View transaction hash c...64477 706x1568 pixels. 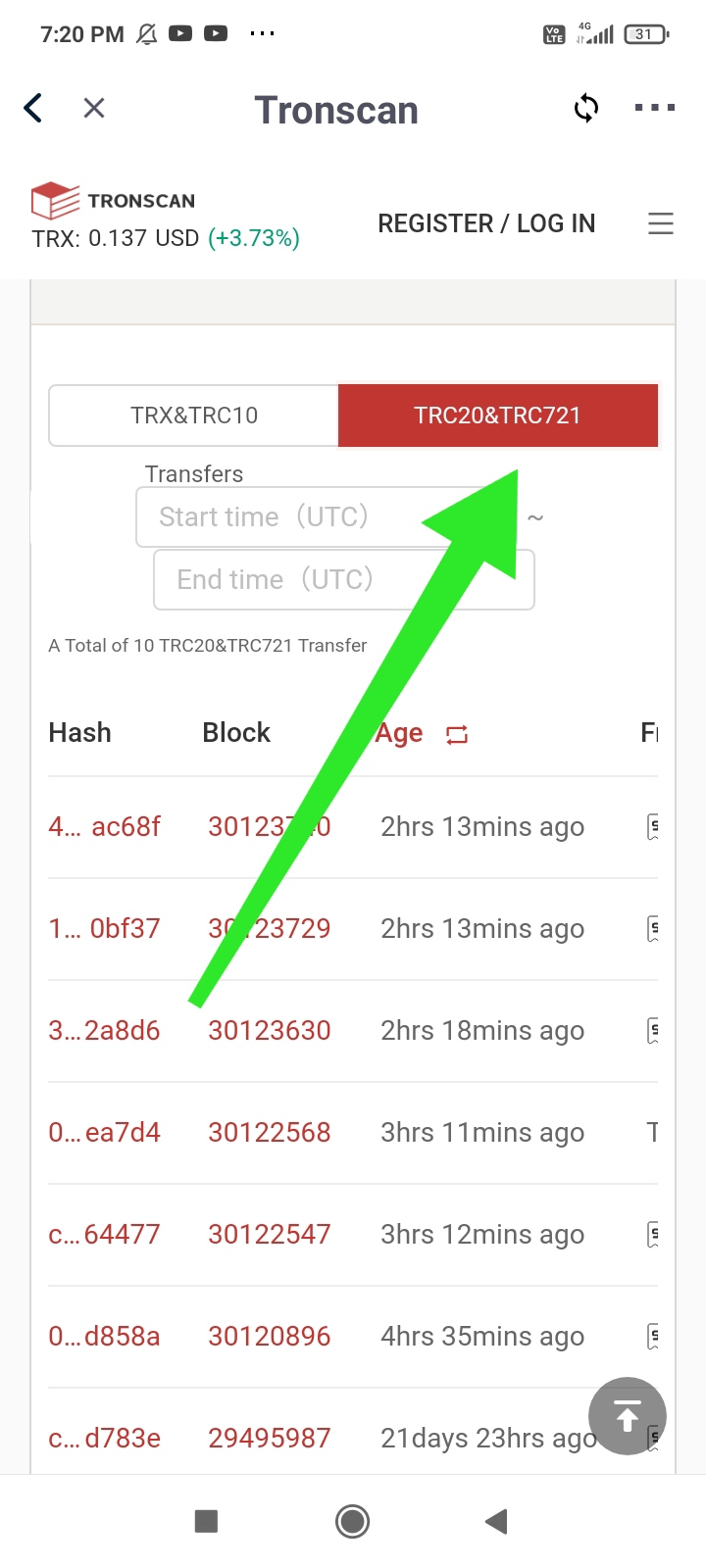point(105,1234)
